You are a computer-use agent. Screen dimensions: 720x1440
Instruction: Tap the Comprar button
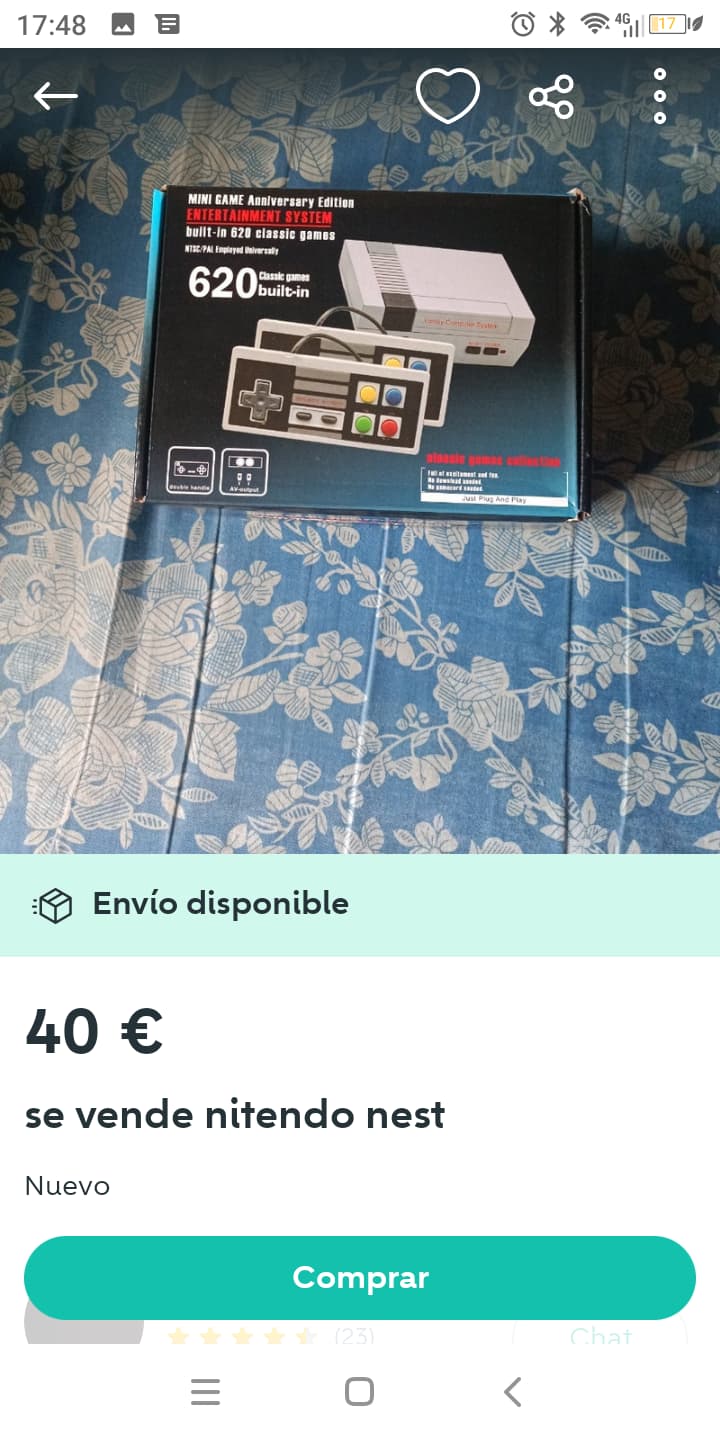360,1277
